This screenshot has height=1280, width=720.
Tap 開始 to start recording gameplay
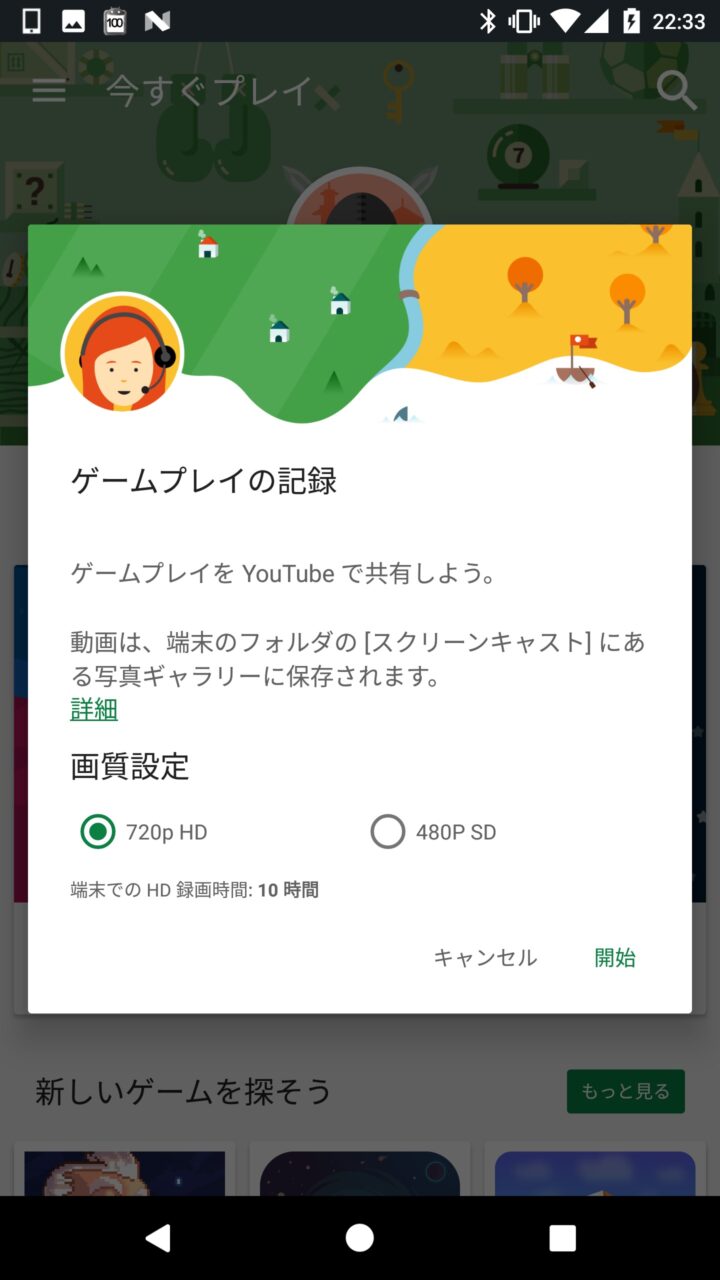coord(615,958)
